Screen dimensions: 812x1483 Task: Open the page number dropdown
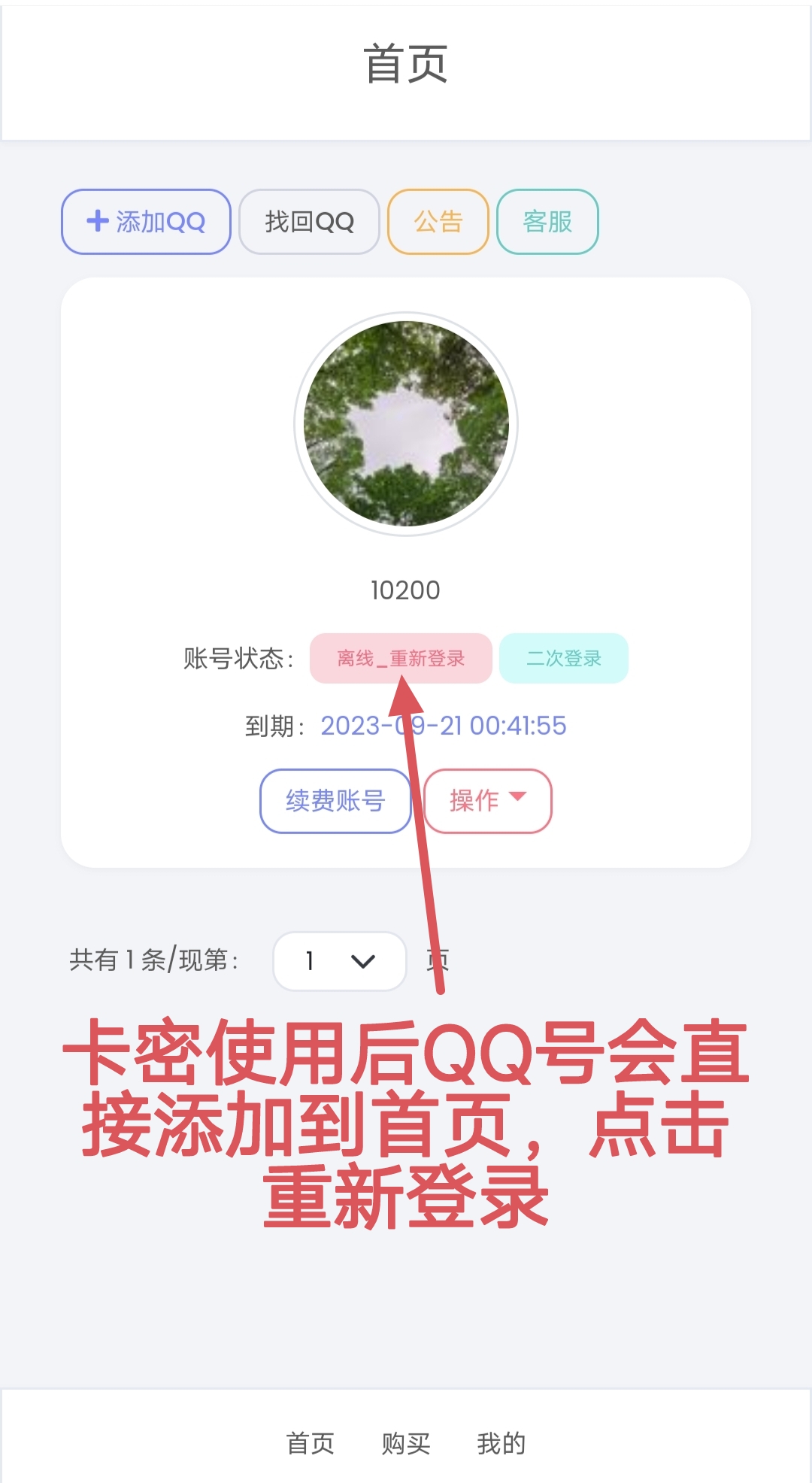tap(340, 960)
